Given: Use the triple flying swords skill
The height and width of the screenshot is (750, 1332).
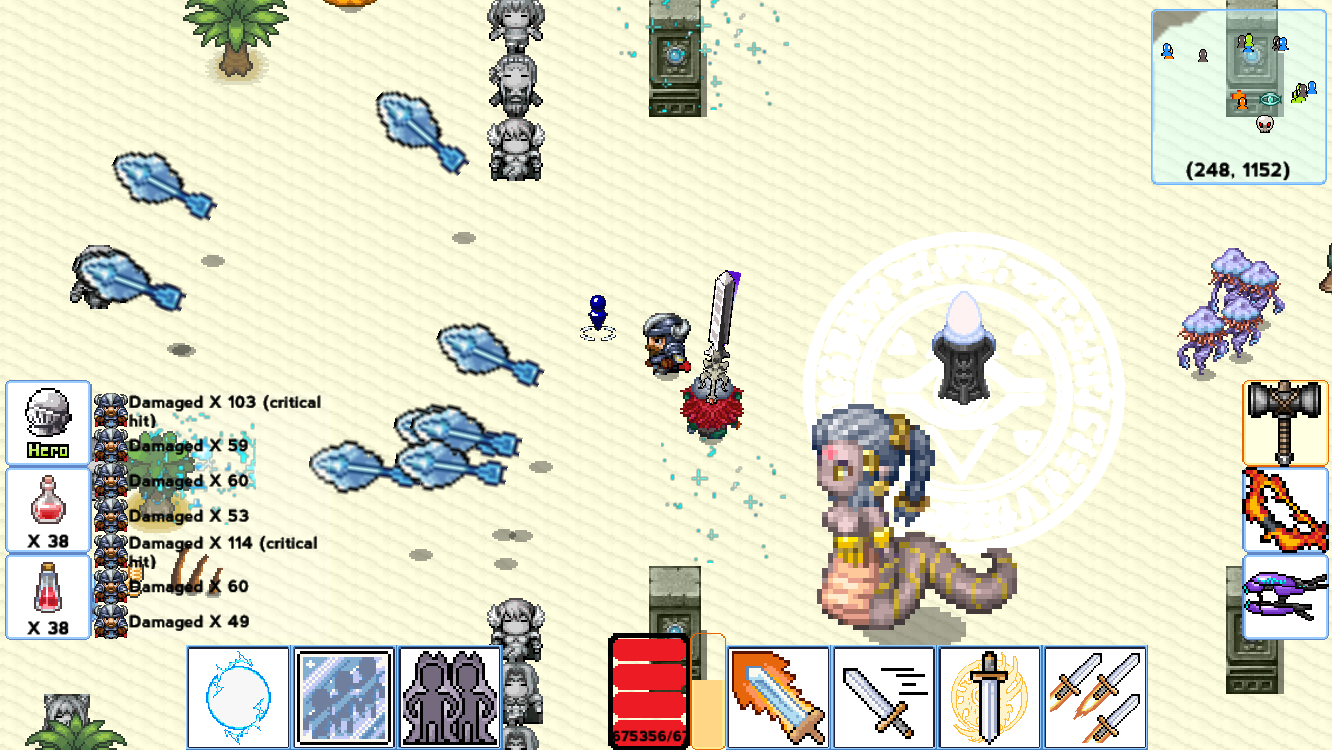Looking at the screenshot, I should click(x=1095, y=697).
